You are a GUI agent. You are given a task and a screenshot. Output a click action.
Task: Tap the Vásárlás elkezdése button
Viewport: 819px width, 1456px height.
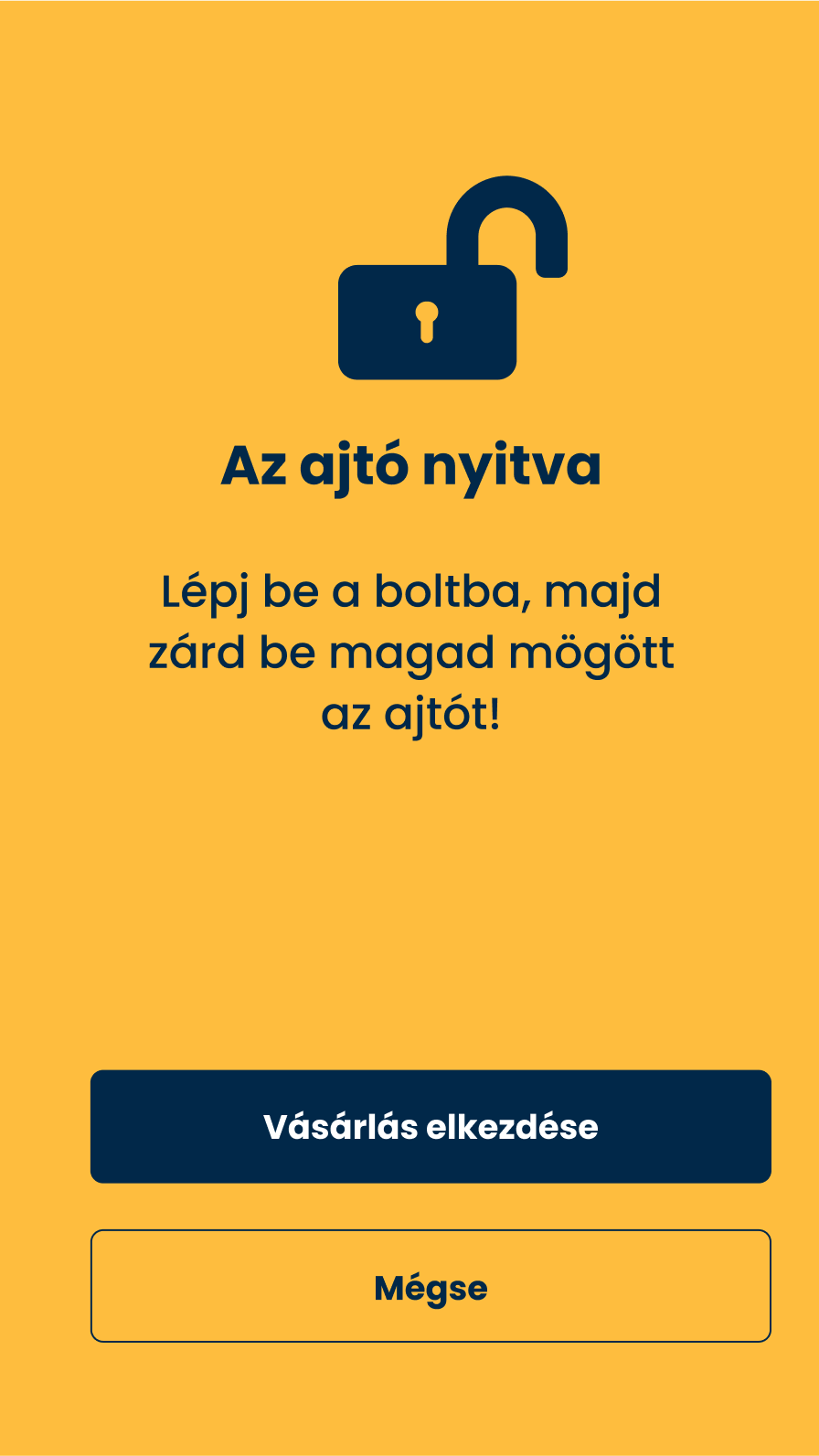[431, 1126]
